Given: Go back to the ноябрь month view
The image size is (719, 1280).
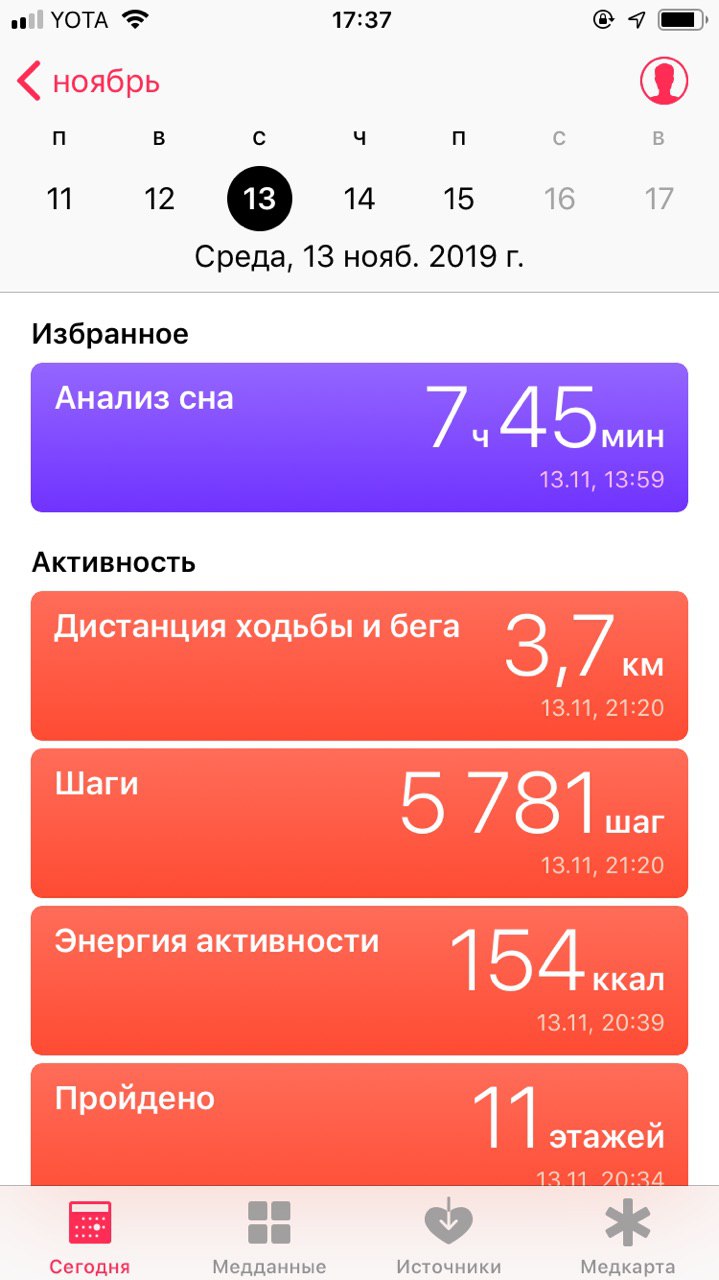Looking at the screenshot, I should 88,81.
